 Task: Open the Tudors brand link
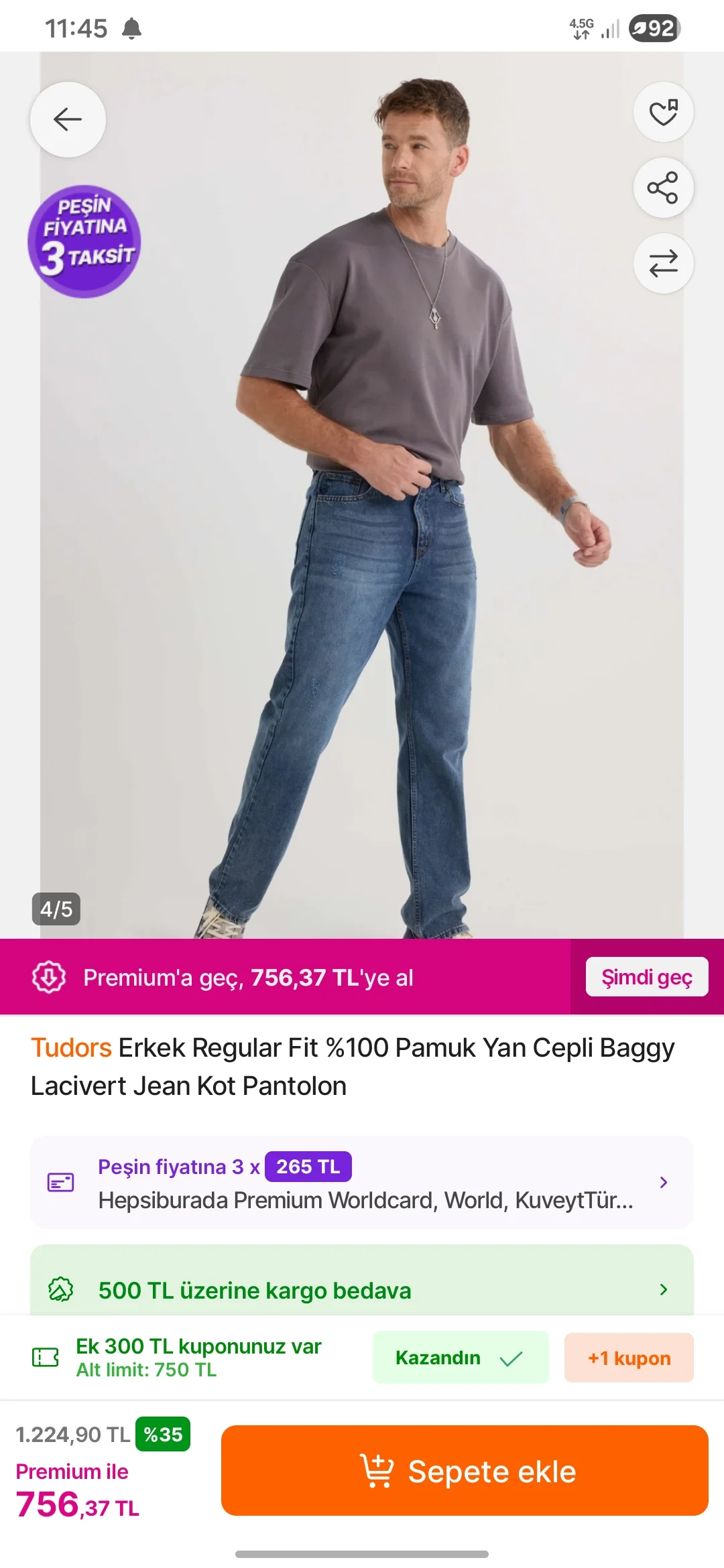(x=71, y=1048)
